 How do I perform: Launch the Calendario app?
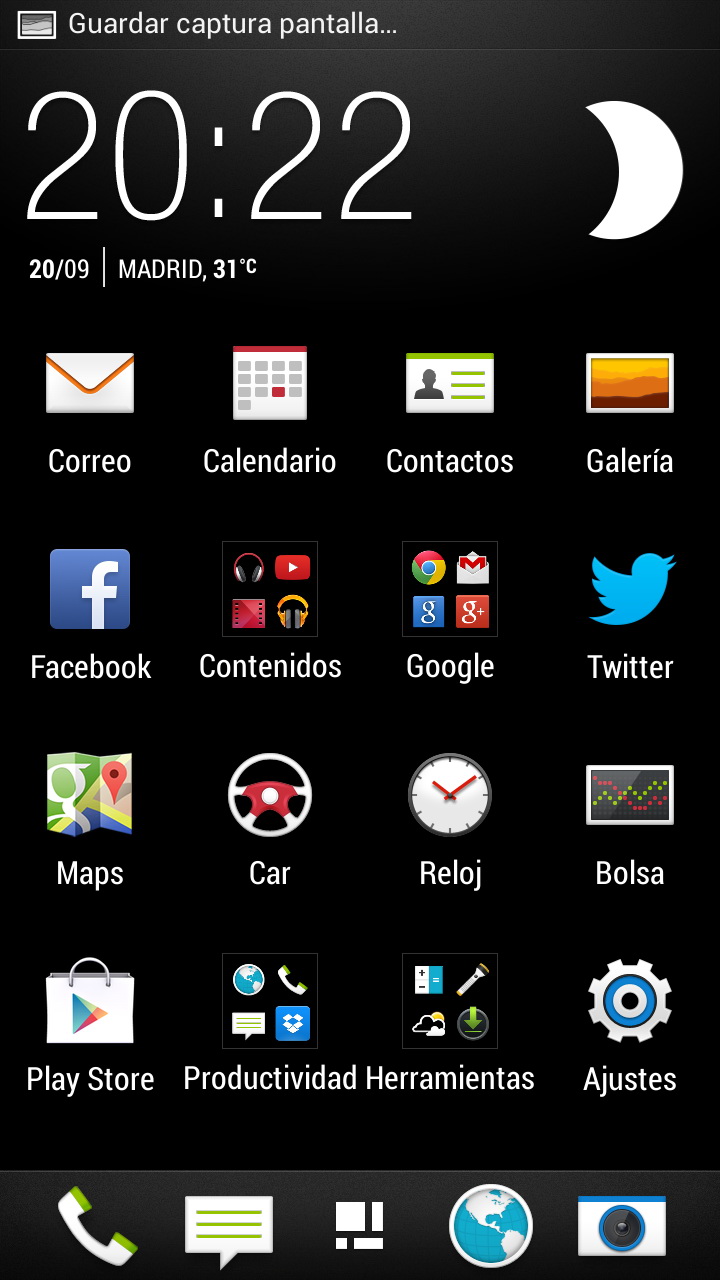270,383
